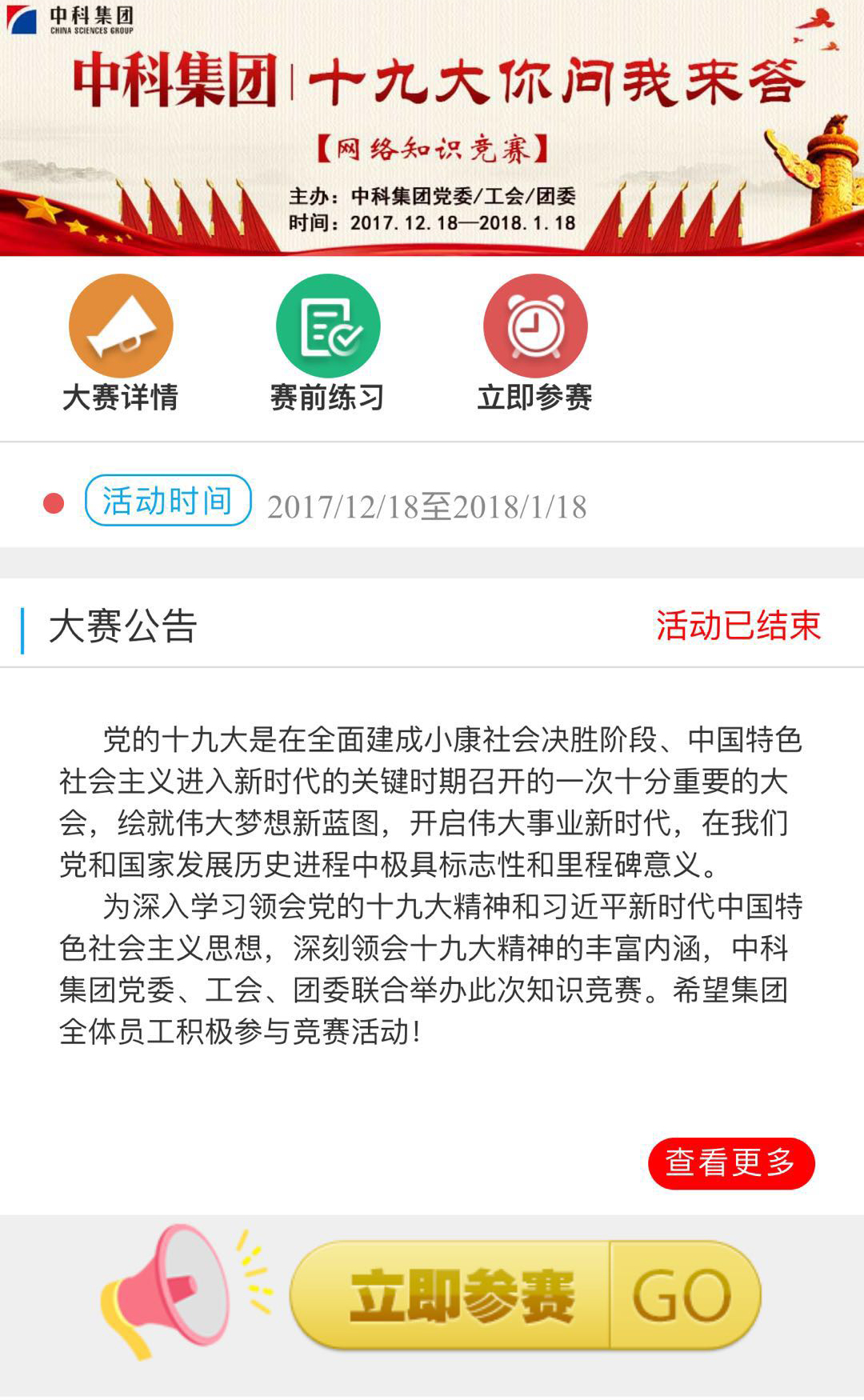View more of the announcement via 查看更多
864x1400 pixels.
pos(730,1162)
